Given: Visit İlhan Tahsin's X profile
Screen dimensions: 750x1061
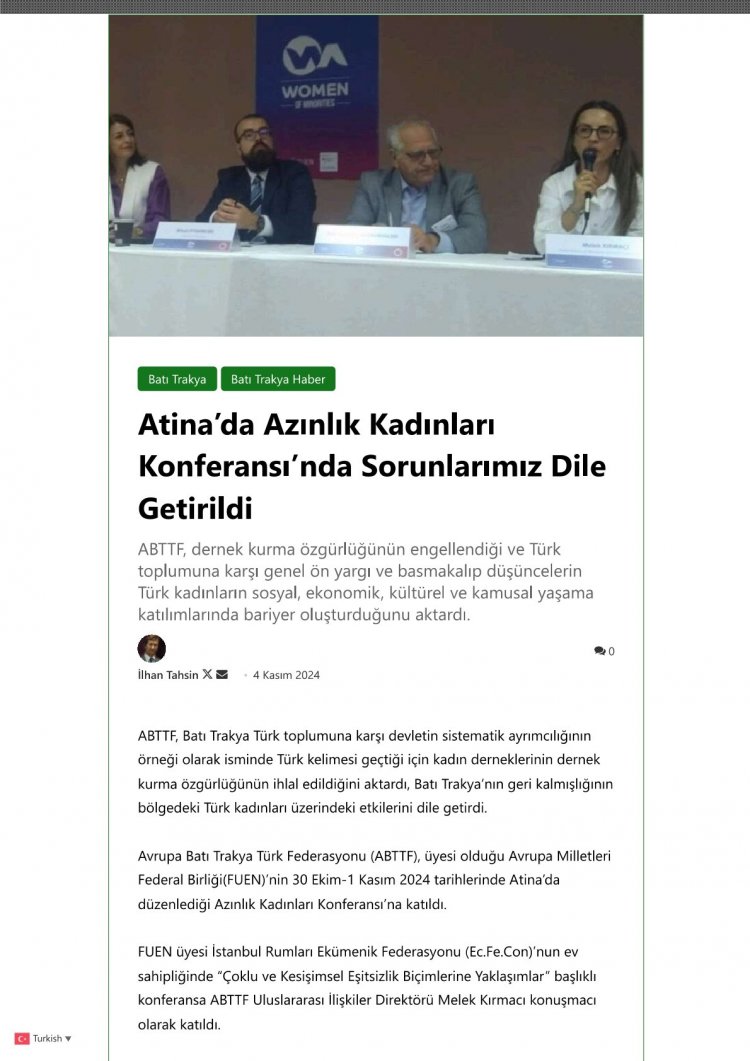Looking at the screenshot, I should click(x=207, y=675).
